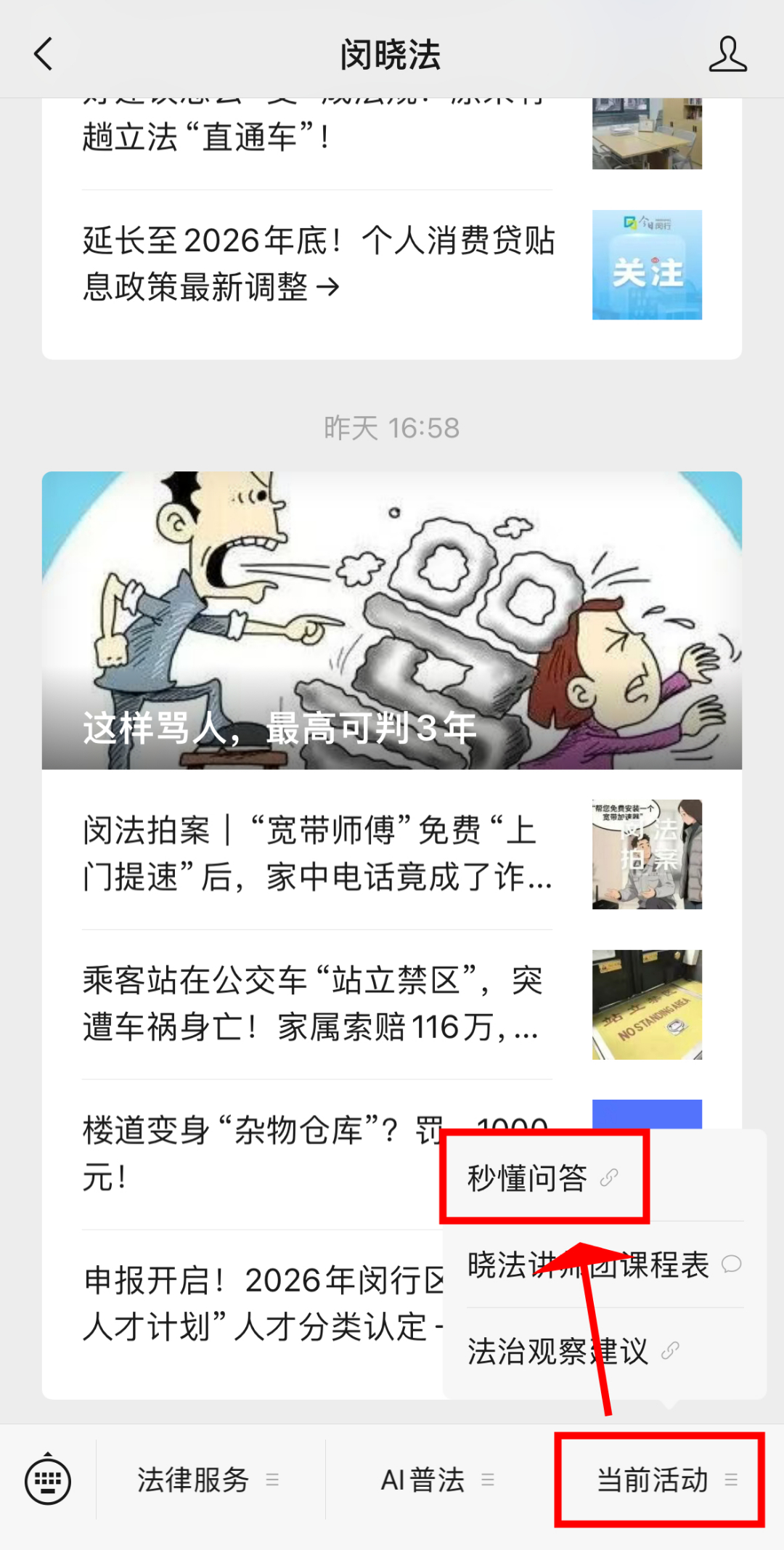Open the account profile icon

[727, 54]
